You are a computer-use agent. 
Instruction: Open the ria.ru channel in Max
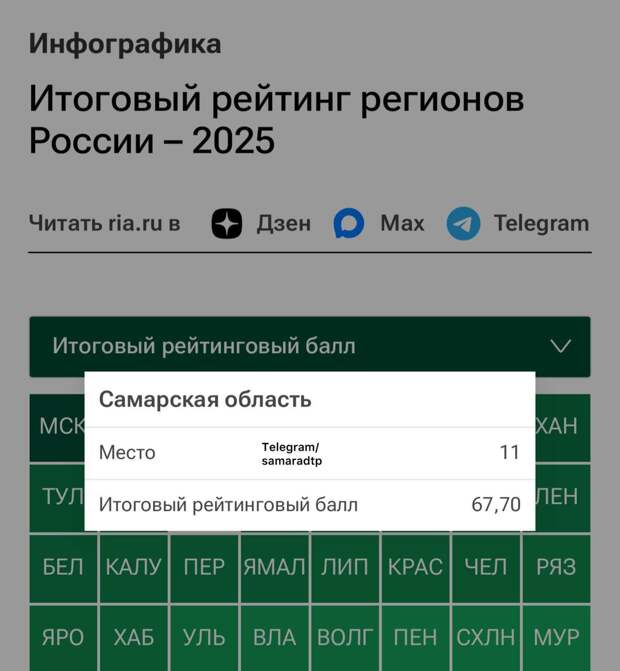click(x=379, y=223)
